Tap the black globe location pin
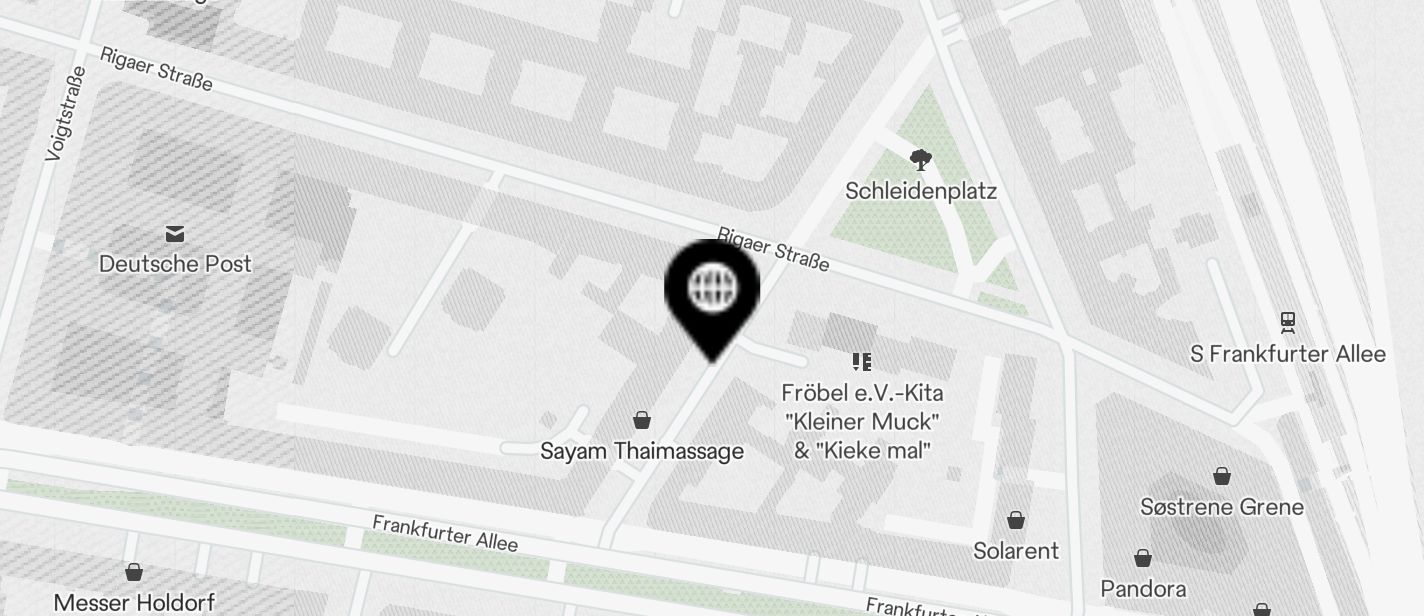Image resolution: width=1424 pixels, height=616 pixels. (x=712, y=291)
